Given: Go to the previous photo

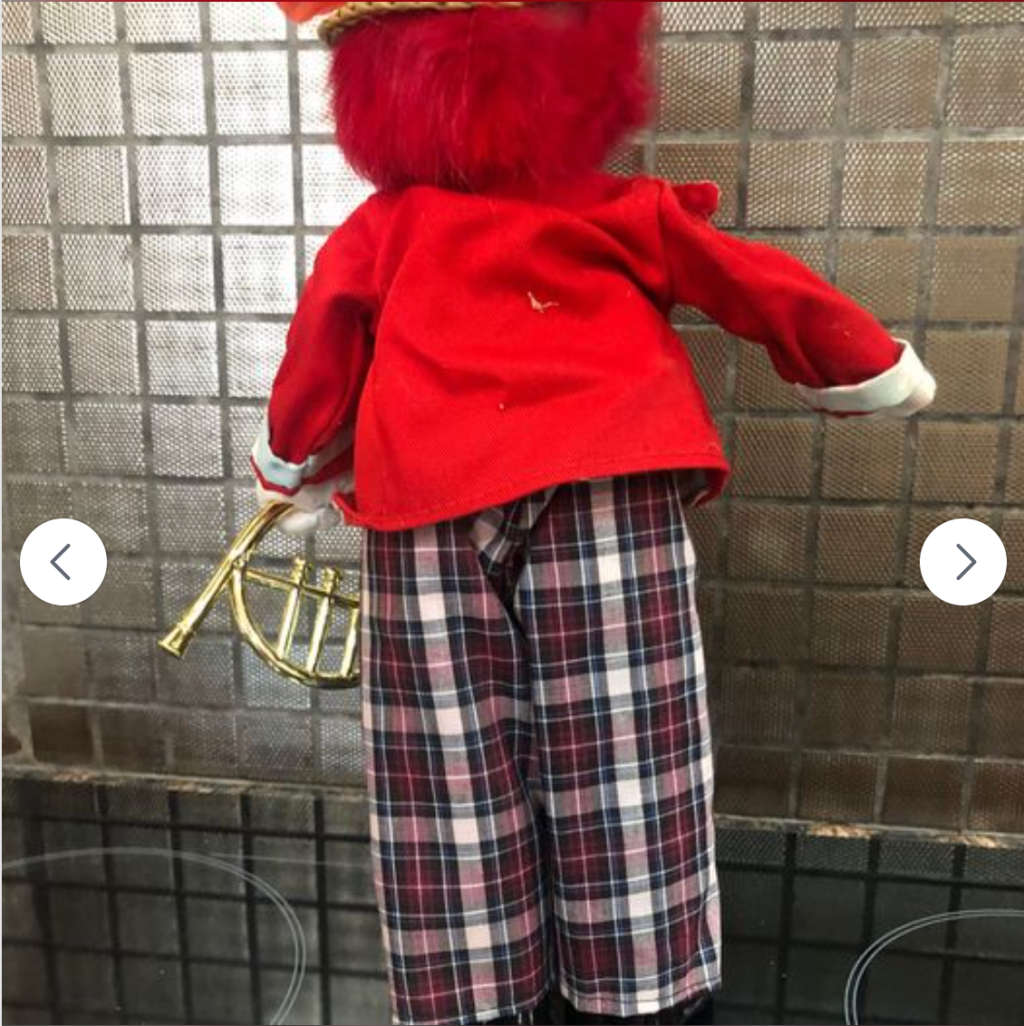Looking at the screenshot, I should [63, 562].
